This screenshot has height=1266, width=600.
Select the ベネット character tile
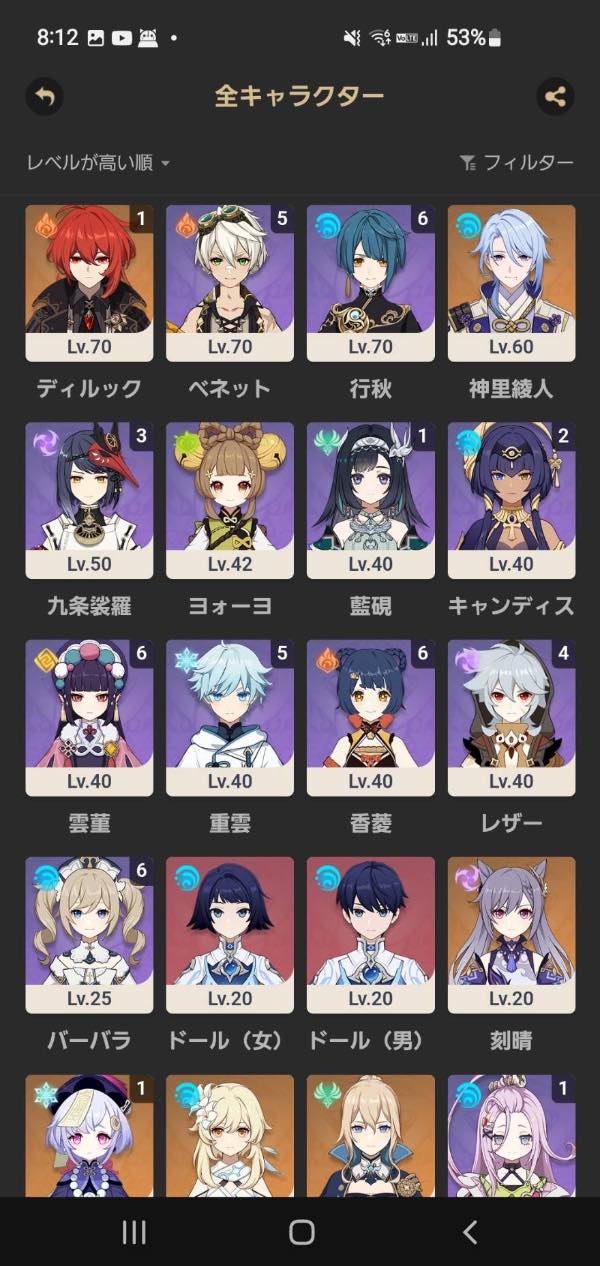[230, 283]
